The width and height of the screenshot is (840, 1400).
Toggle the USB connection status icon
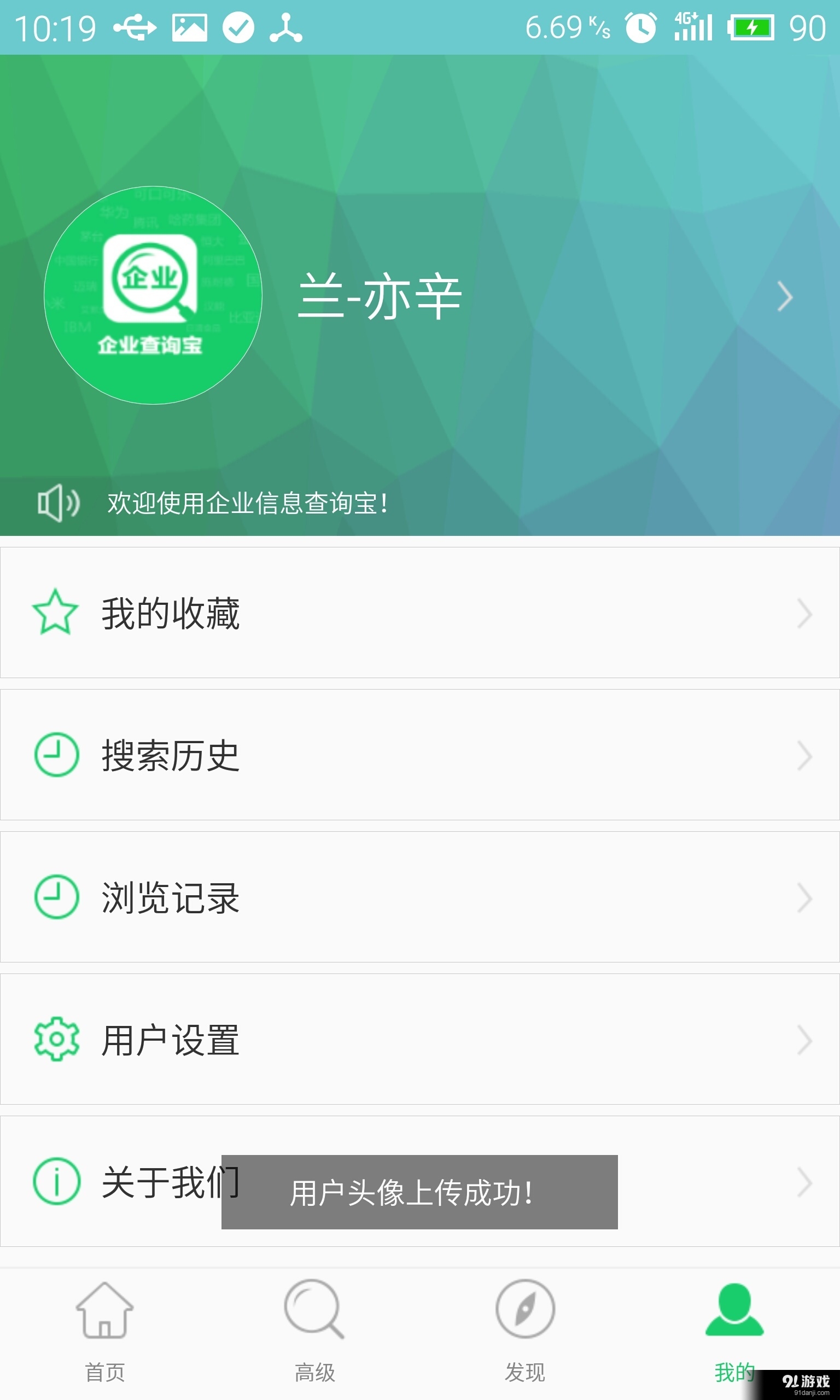pos(135,26)
